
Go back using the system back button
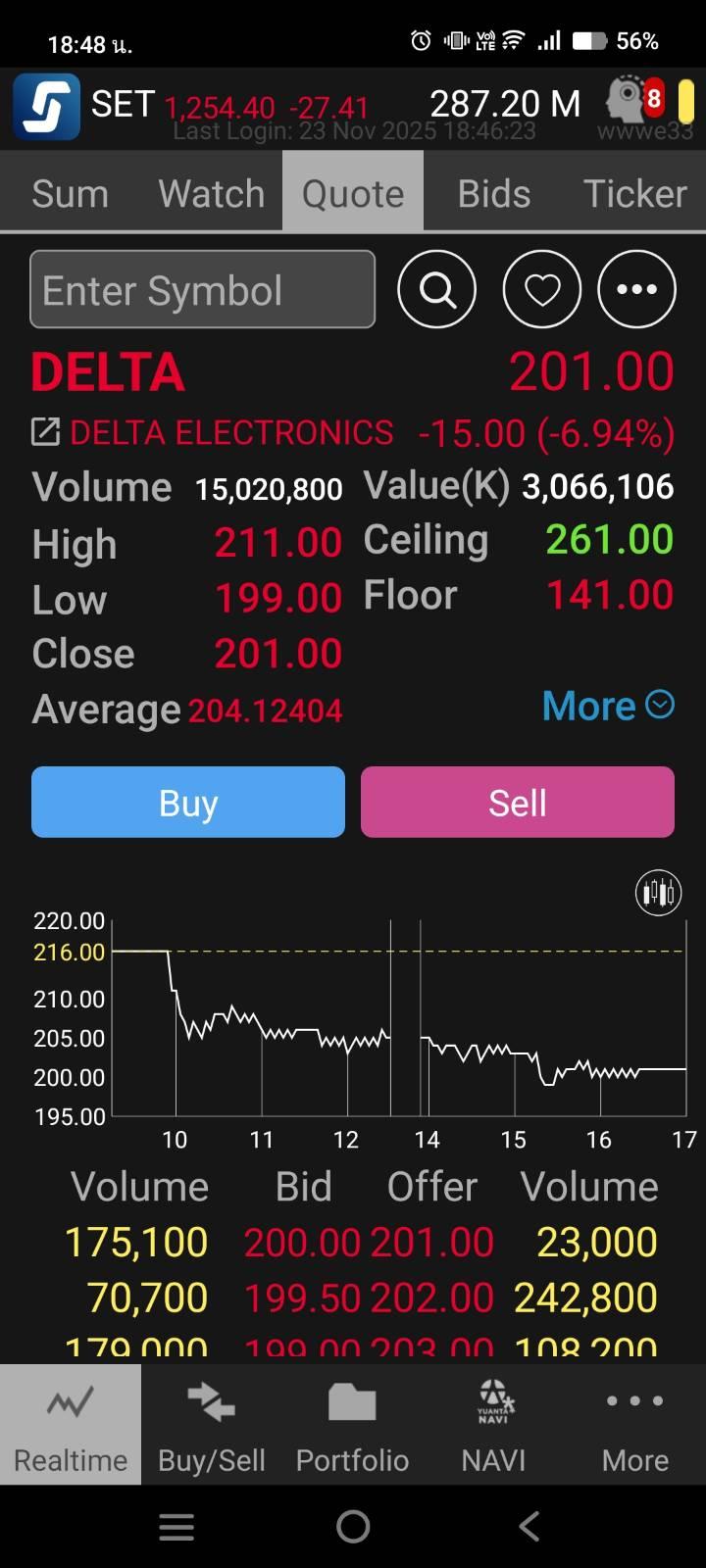529,1526
